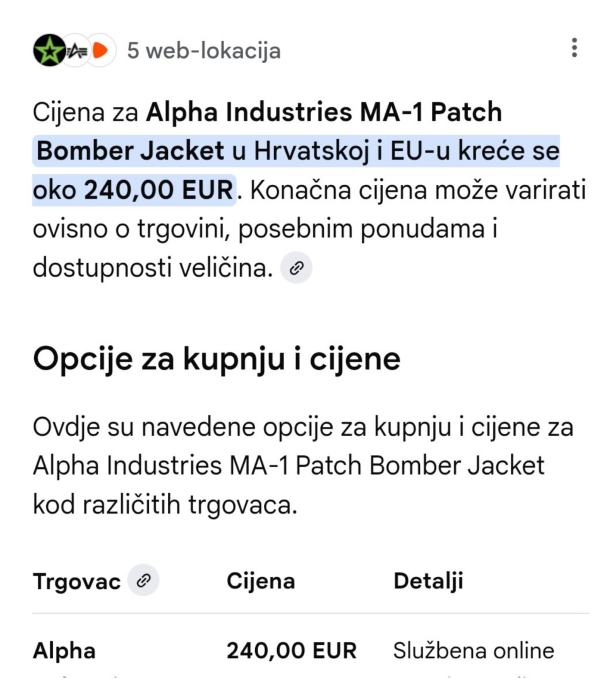Viewport: 610px width, 690px height.
Task: Open the three-dot overflow menu
Action: tap(573, 48)
